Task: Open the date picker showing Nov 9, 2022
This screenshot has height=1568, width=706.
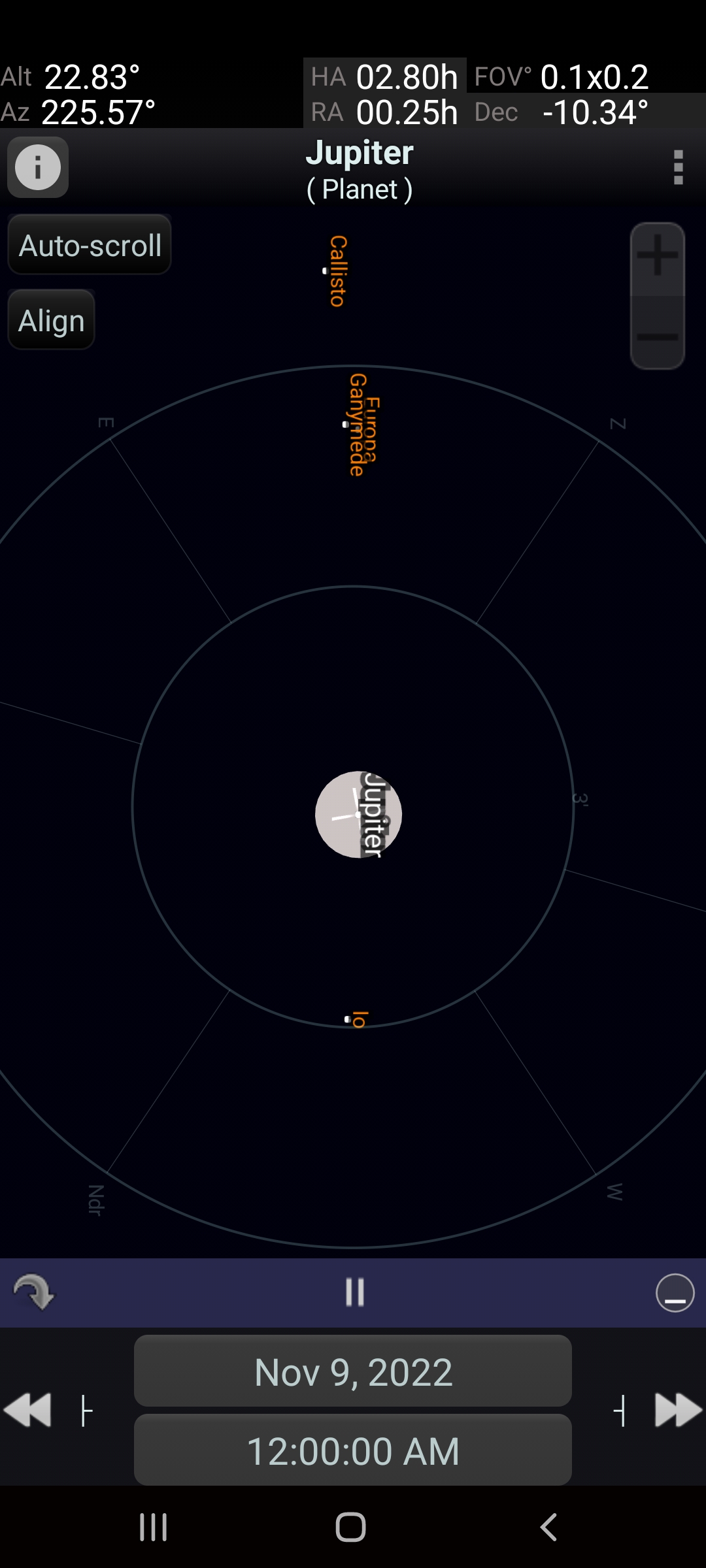Action: coord(353,1371)
